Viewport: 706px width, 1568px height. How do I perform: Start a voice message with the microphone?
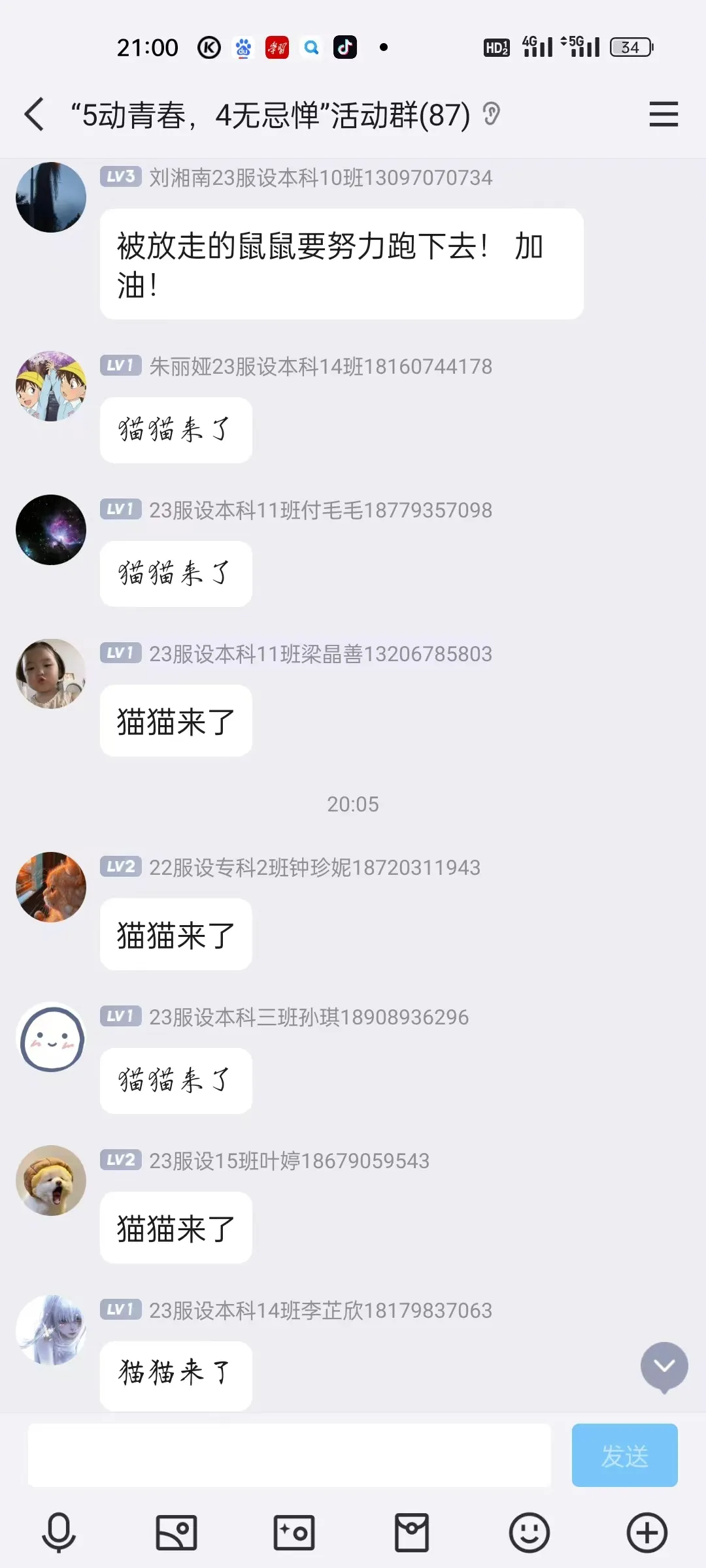(x=59, y=1532)
